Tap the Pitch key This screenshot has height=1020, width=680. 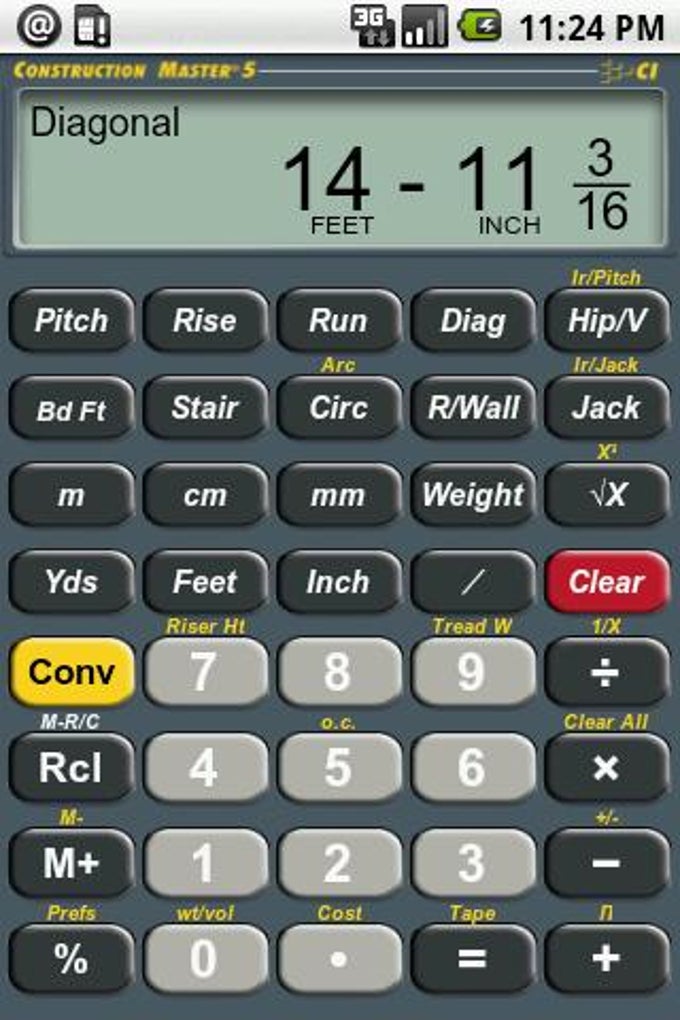pos(71,320)
